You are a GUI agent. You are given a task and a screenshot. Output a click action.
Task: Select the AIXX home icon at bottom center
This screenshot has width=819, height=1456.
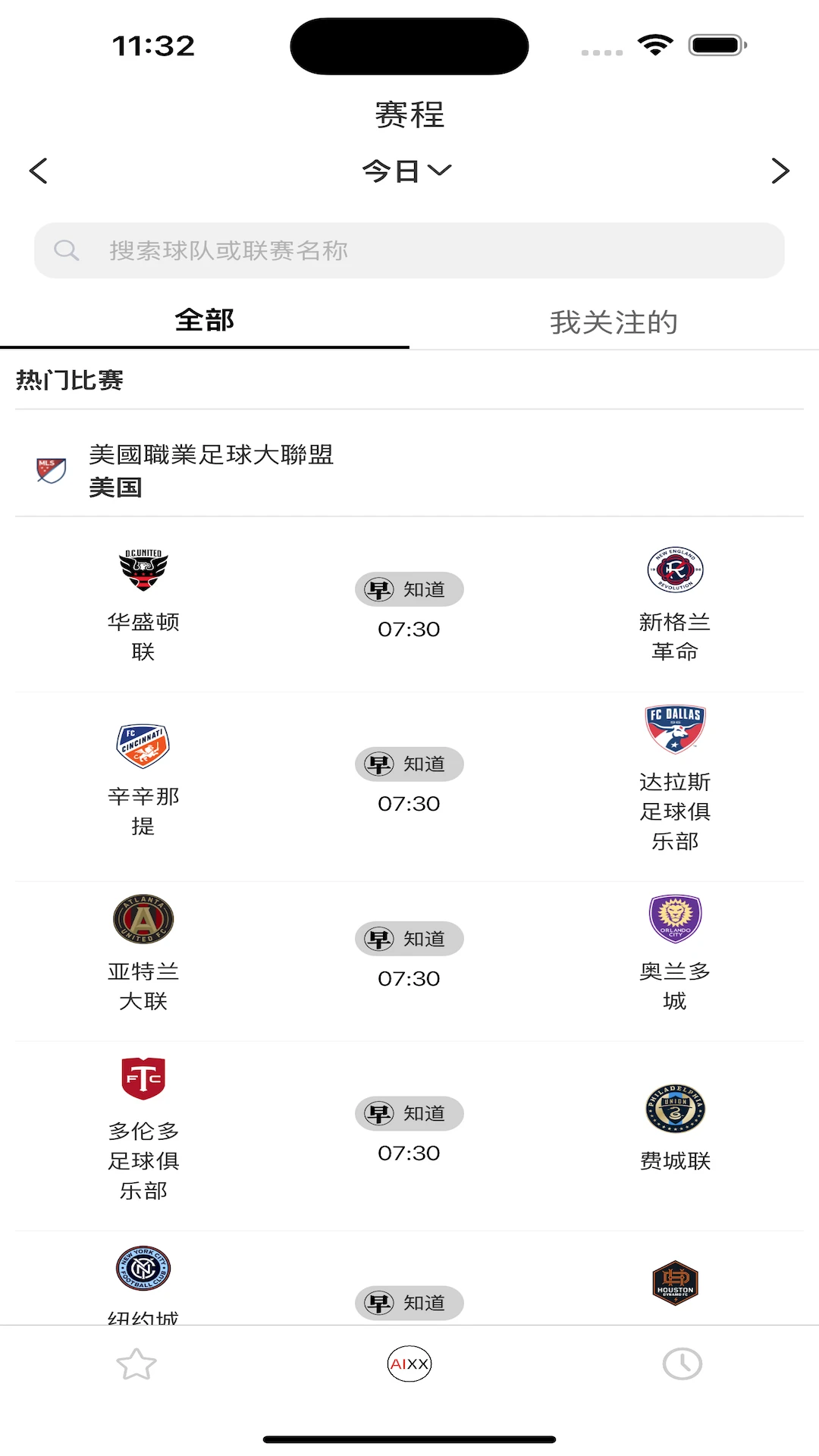(x=409, y=1363)
